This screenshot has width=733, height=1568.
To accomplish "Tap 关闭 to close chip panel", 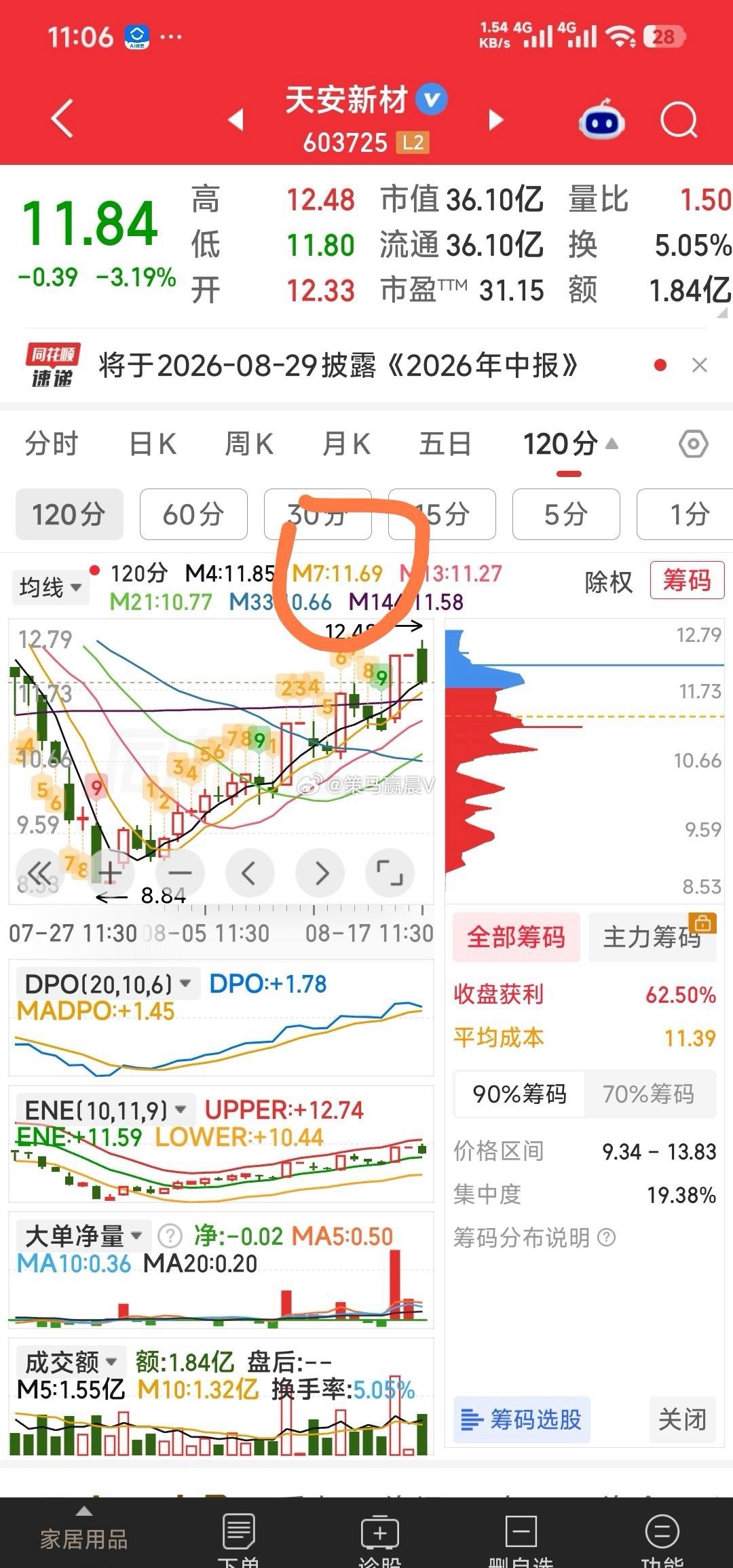I will tap(682, 1419).
